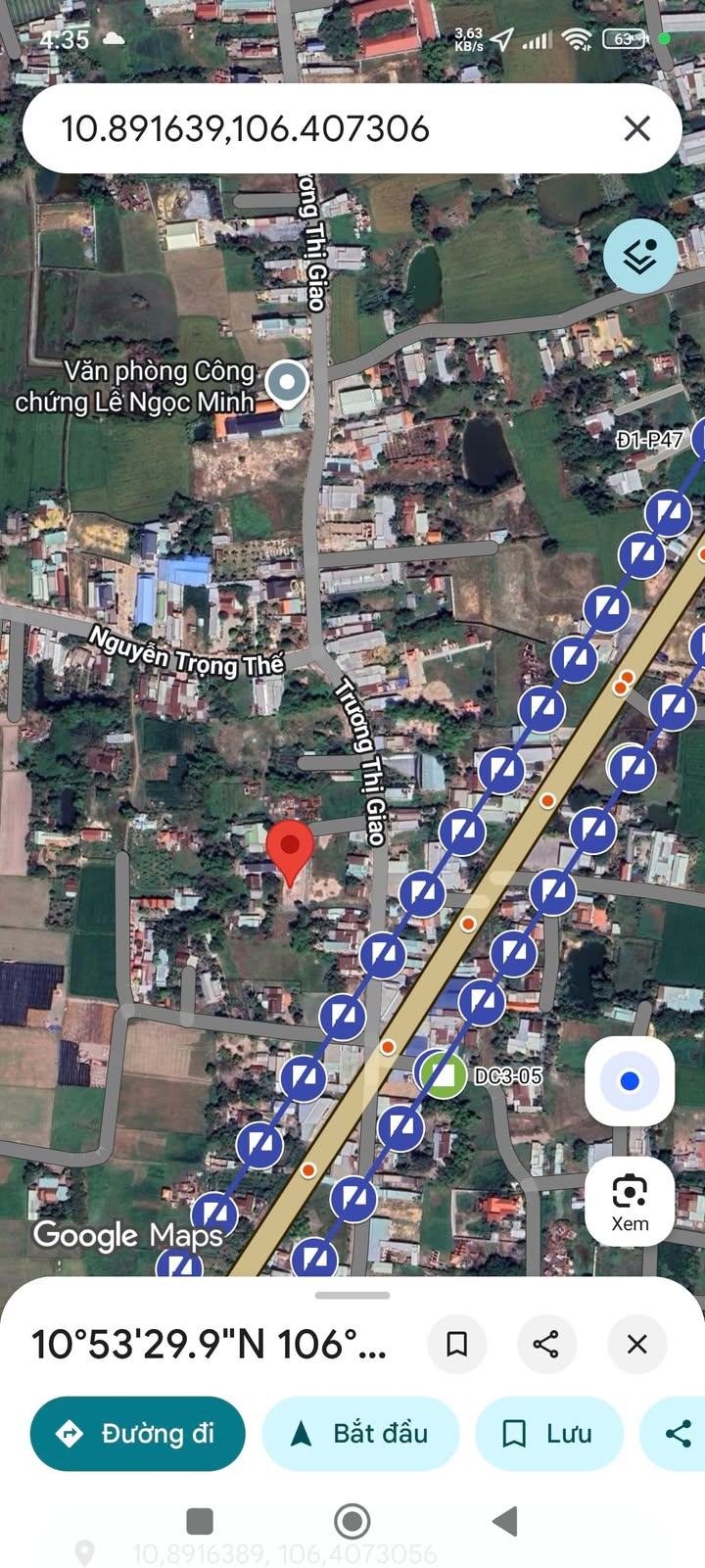Save the place using Lưu
This screenshot has width=705, height=1568.
click(548, 1434)
